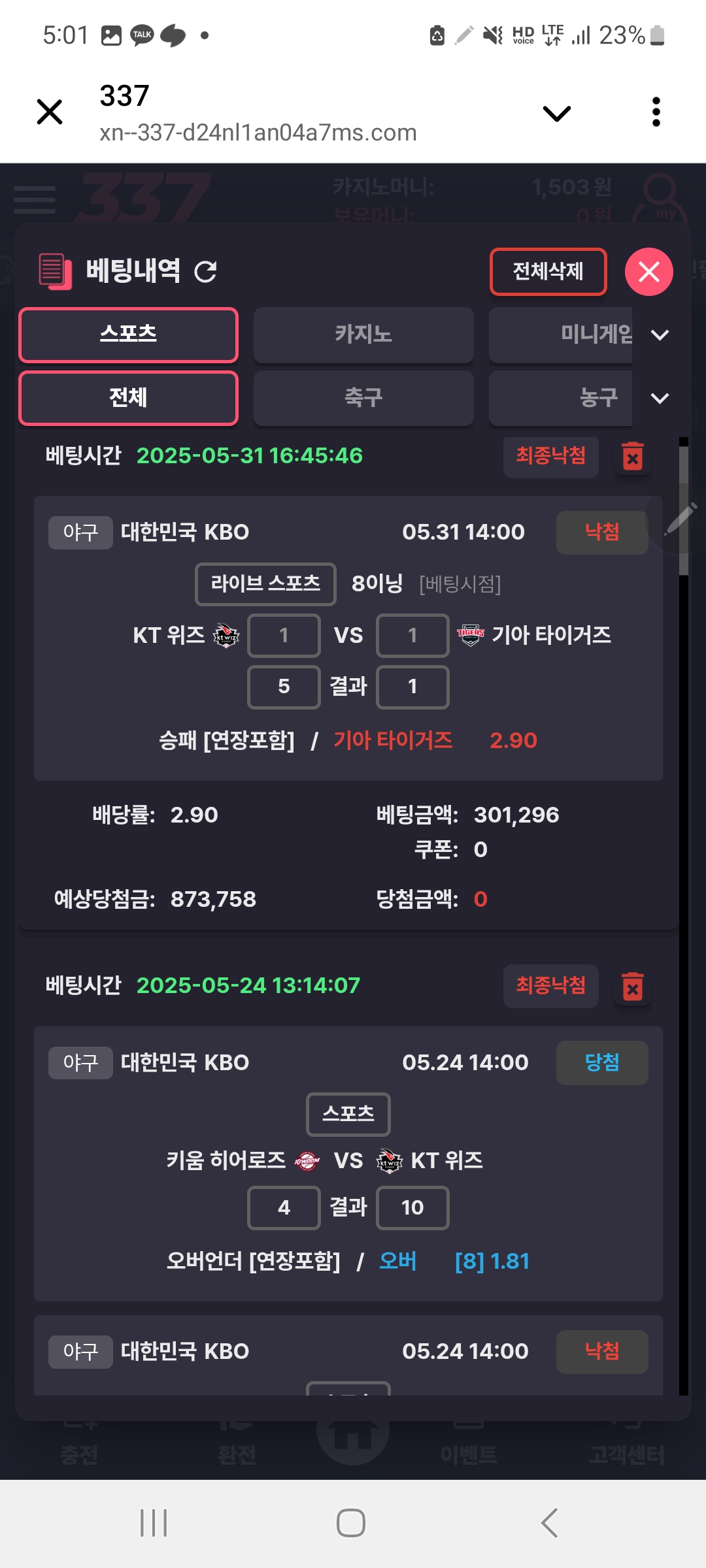This screenshot has width=706, height=1568.
Task: Tap the 전체삭제 button
Action: [548, 271]
